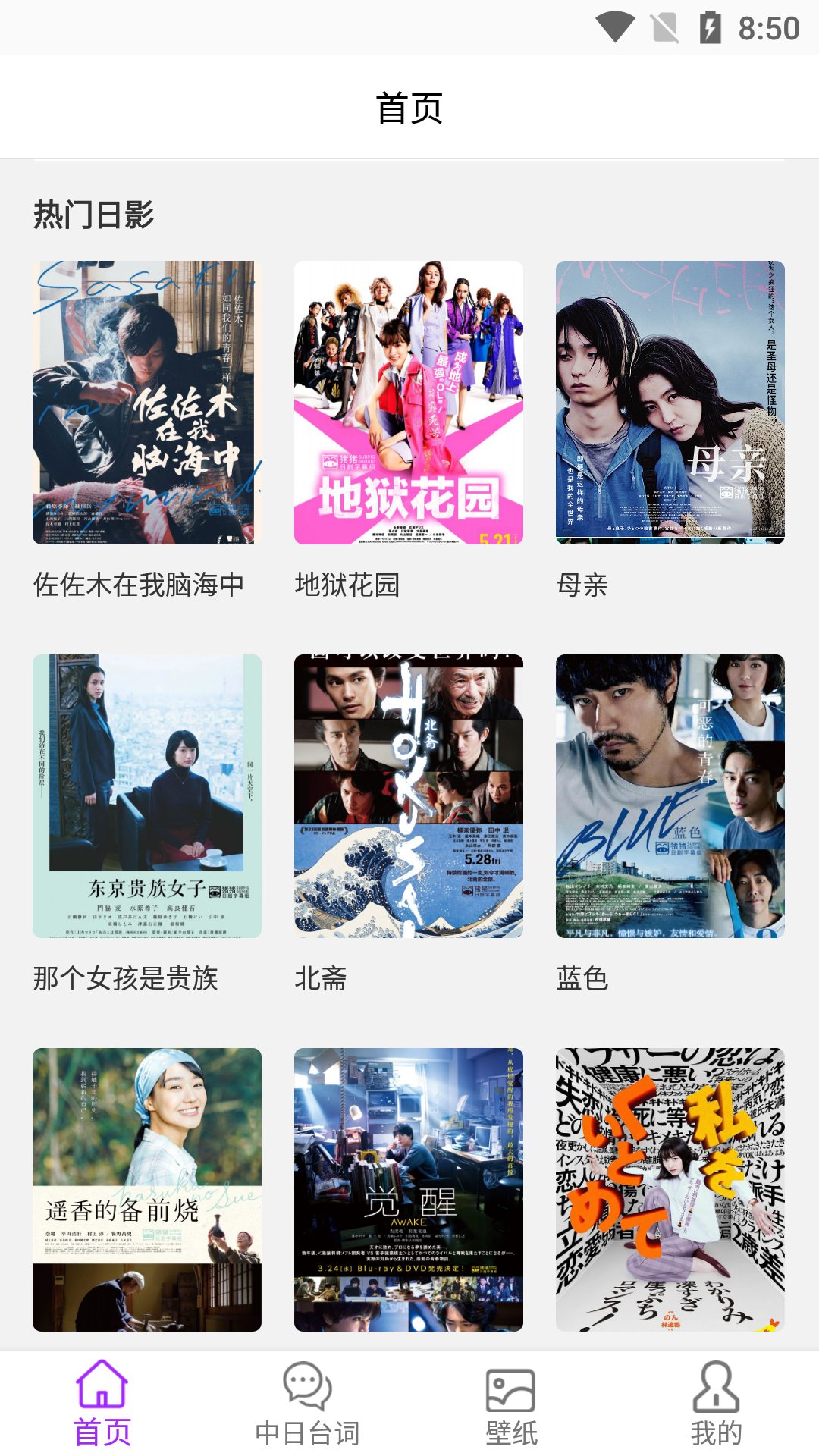Screen dimensions: 819x1456
Task: Open the poster with orange Japanese lettering
Action: [670, 1189]
